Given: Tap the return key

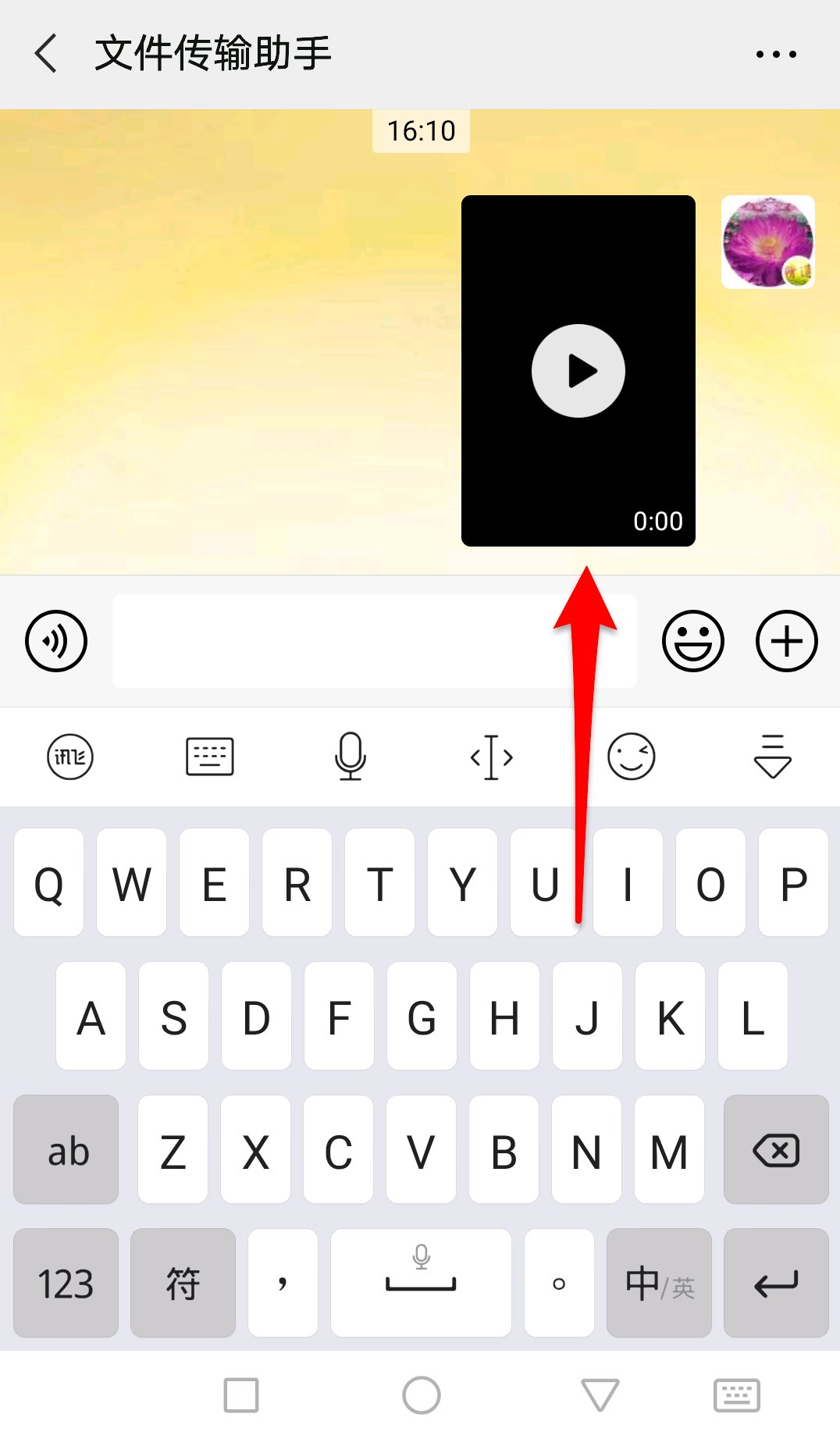Looking at the screenshot, I should pyautogui.click(x=776, y=1283).
